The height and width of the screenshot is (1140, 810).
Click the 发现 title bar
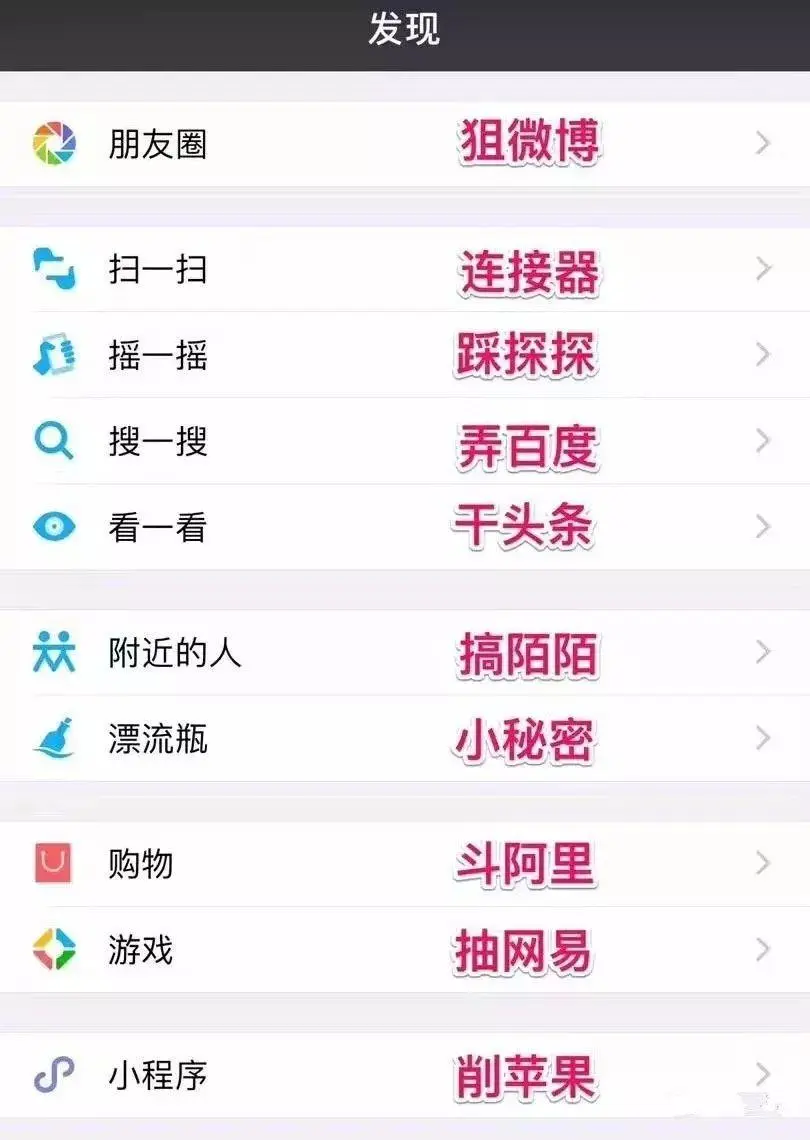coord(405,27)
